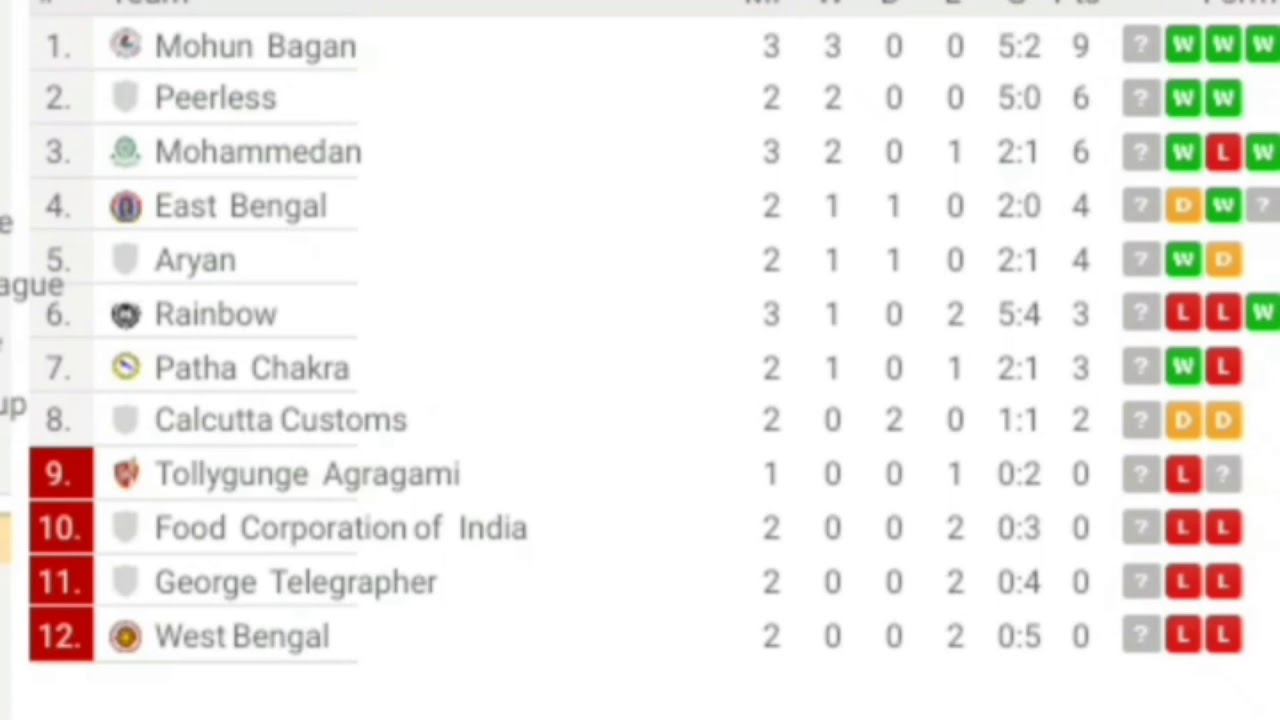1280x720 pixels.
Task: Select Patha Chakra in the table
Action: [251, 368]
